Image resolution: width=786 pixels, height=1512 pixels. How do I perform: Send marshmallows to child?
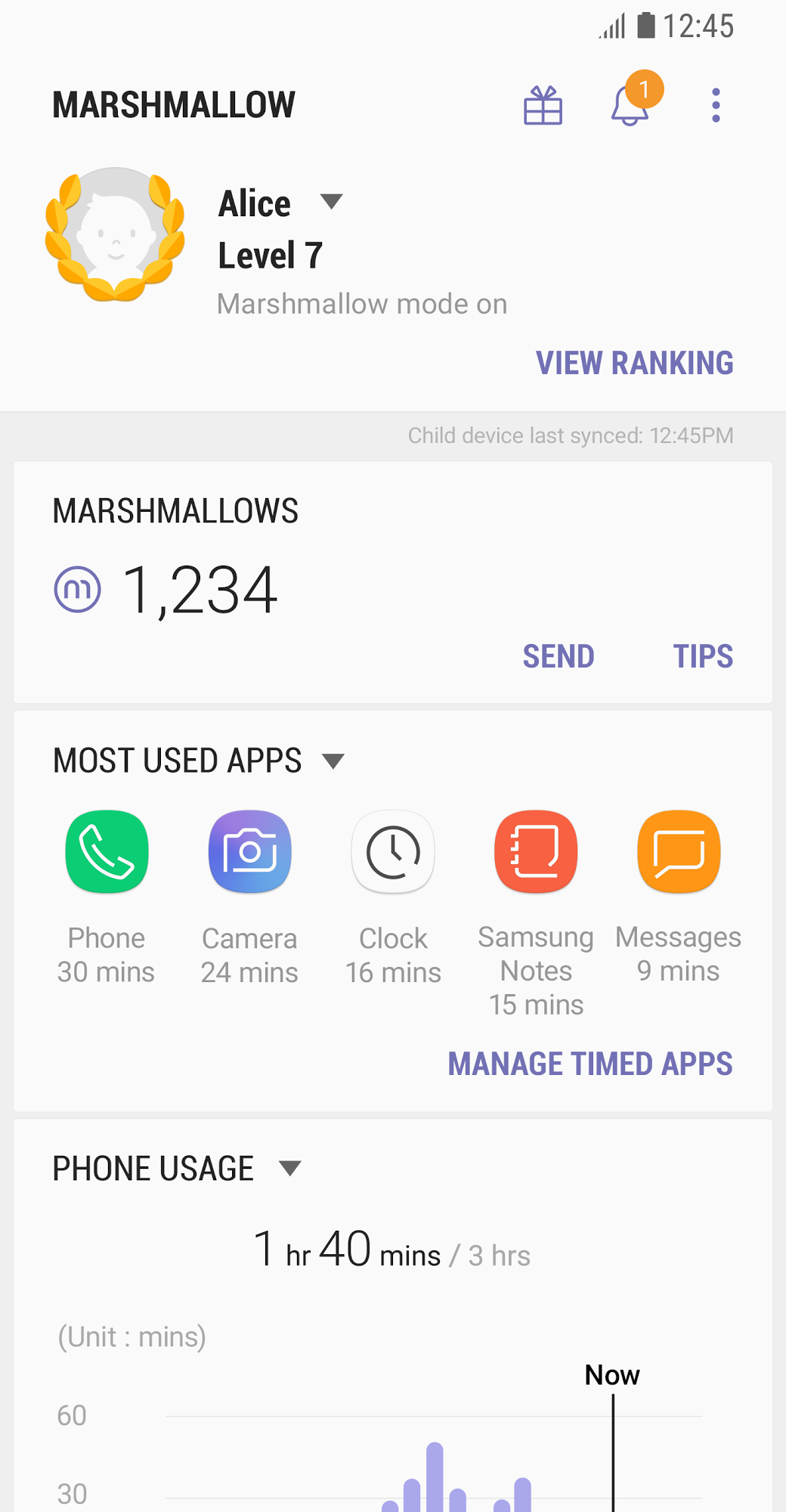(559, 656)
